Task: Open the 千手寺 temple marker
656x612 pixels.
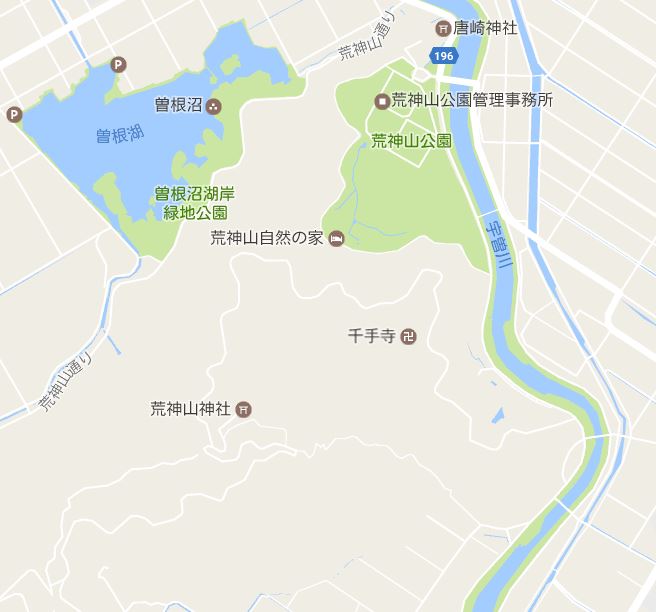Action: tap(408, 337)
